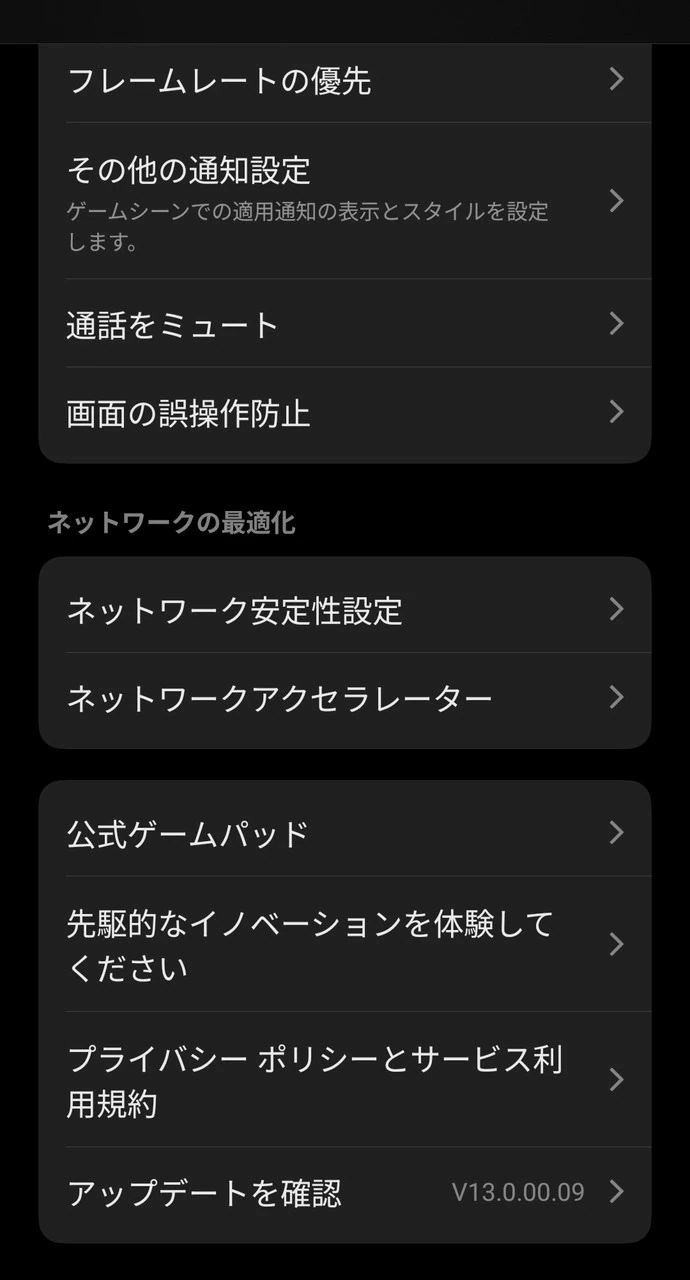
Task: Open 画面の誤操作防止 settings
Action: click(344, 412)
